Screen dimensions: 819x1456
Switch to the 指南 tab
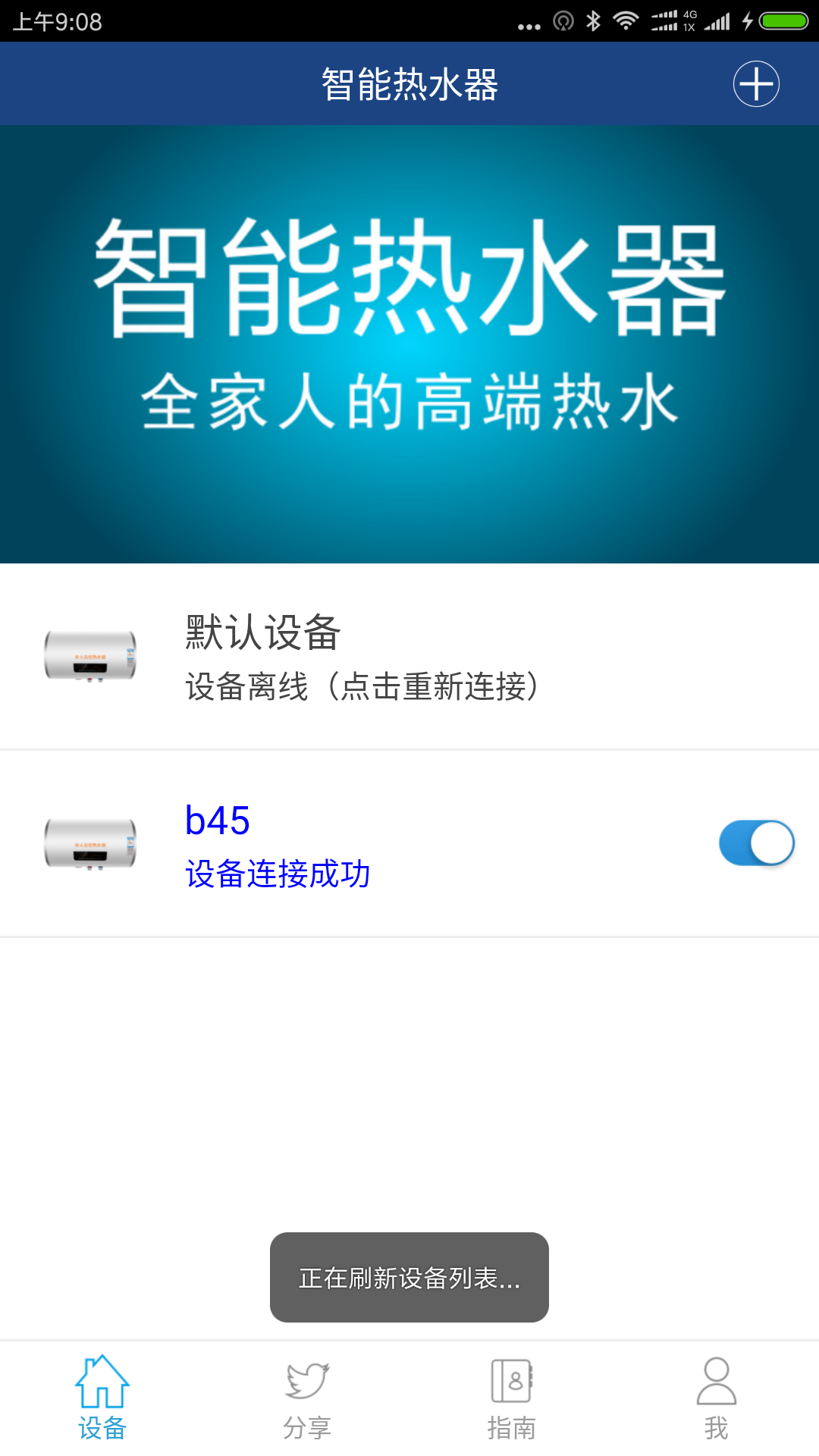[x=513, y=1403]
